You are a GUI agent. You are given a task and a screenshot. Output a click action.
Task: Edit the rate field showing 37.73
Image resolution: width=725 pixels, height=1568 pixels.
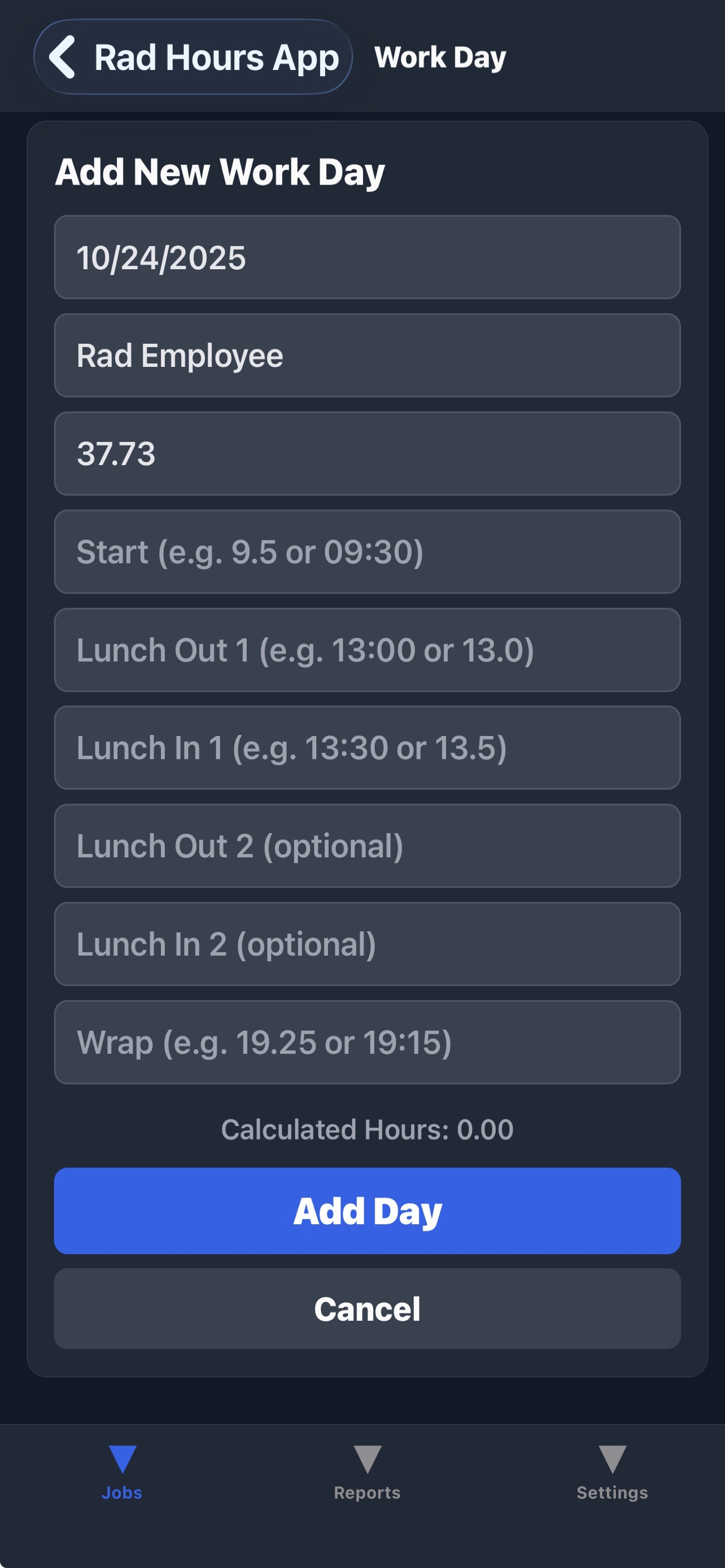point(367,453)
